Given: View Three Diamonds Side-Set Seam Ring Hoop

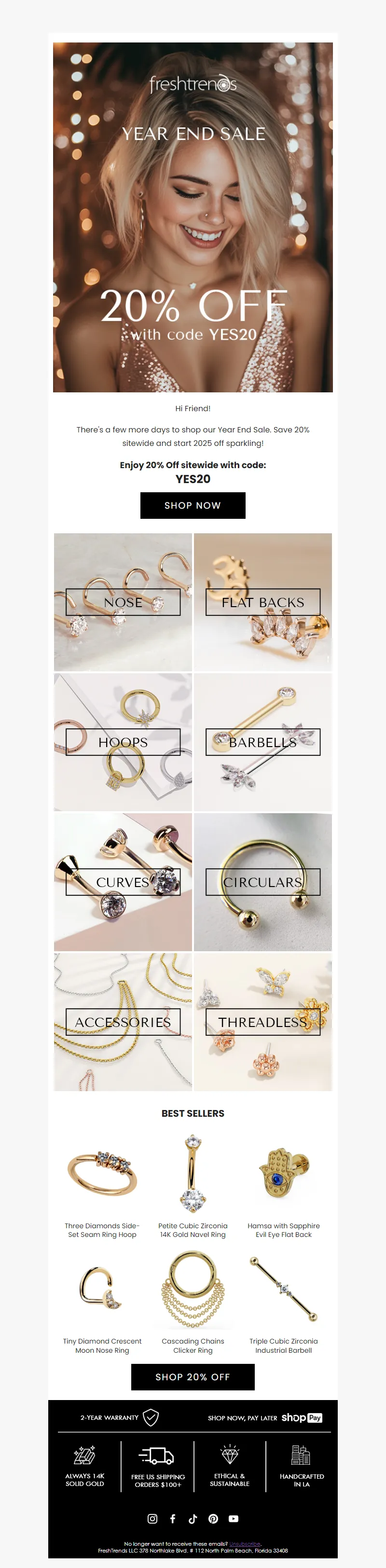Looking at the screenshot, I should click(102, 1174).
